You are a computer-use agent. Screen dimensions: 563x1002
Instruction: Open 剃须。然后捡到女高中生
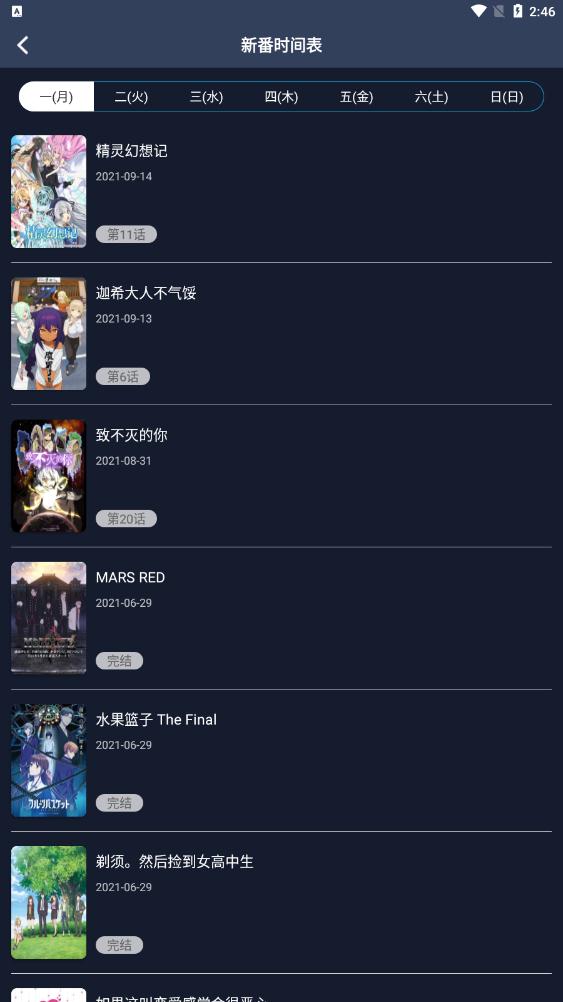coord(281,902)
